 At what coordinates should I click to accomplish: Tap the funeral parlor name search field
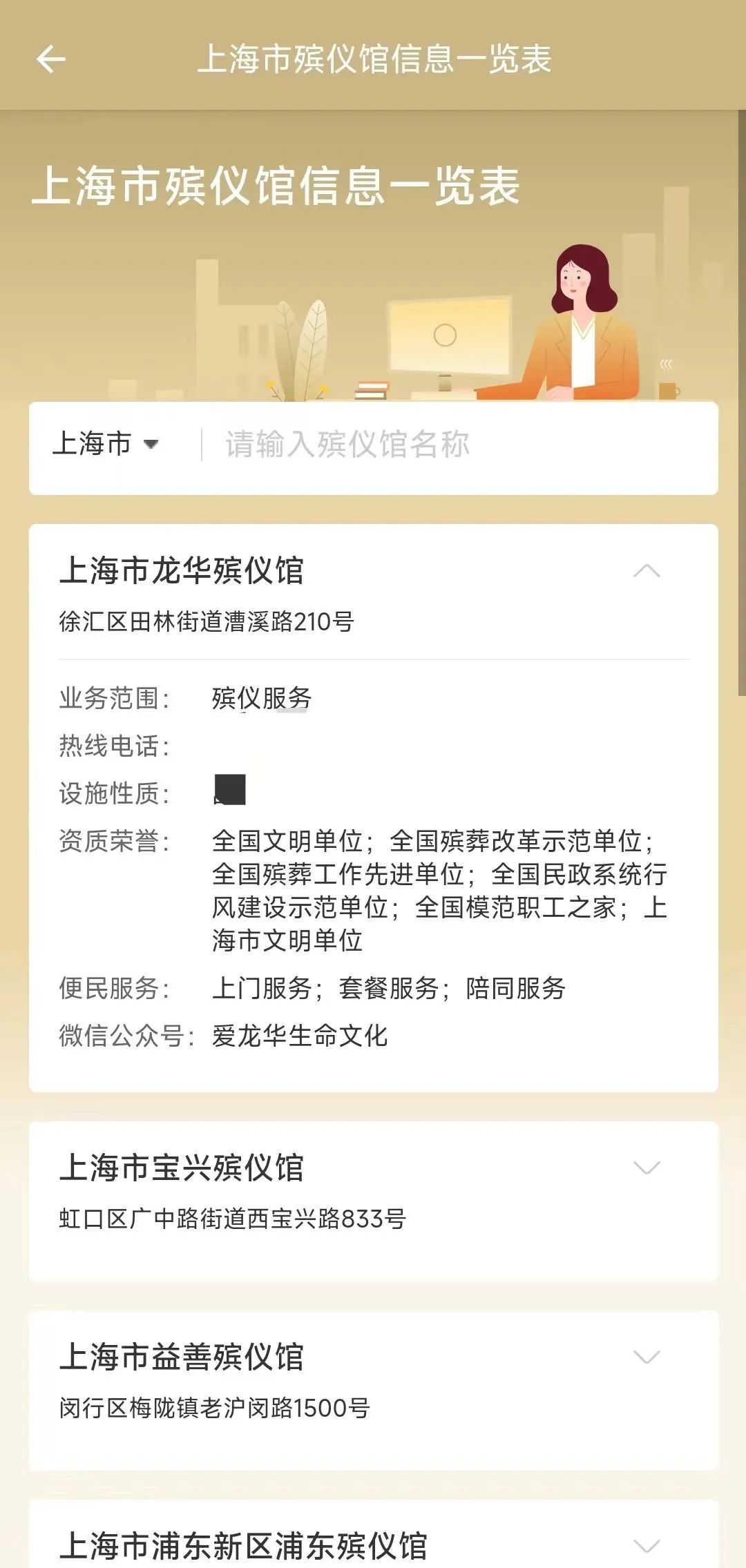pos(456,445)
